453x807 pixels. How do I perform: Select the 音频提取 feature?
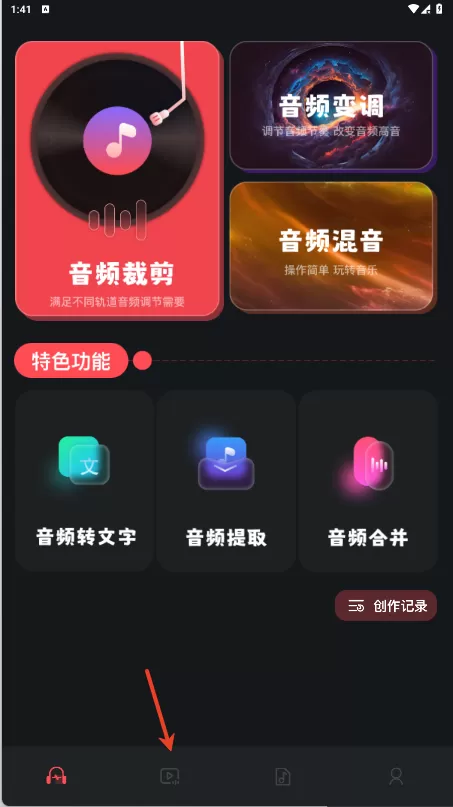coord(226,481)
